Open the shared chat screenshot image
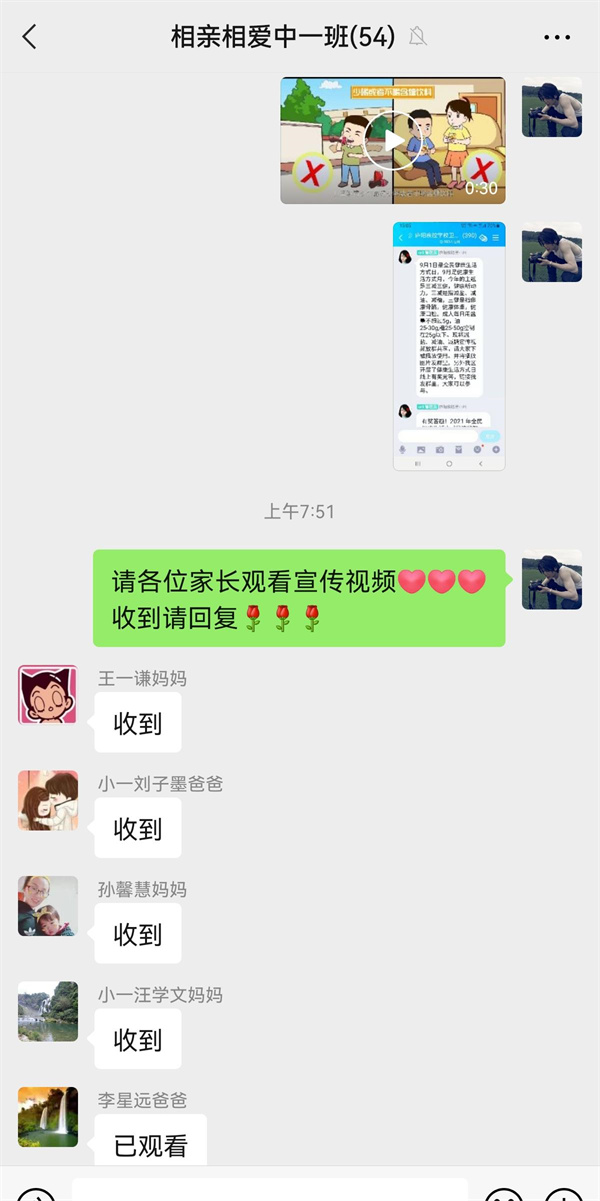600x1201 pixels. 449,346
